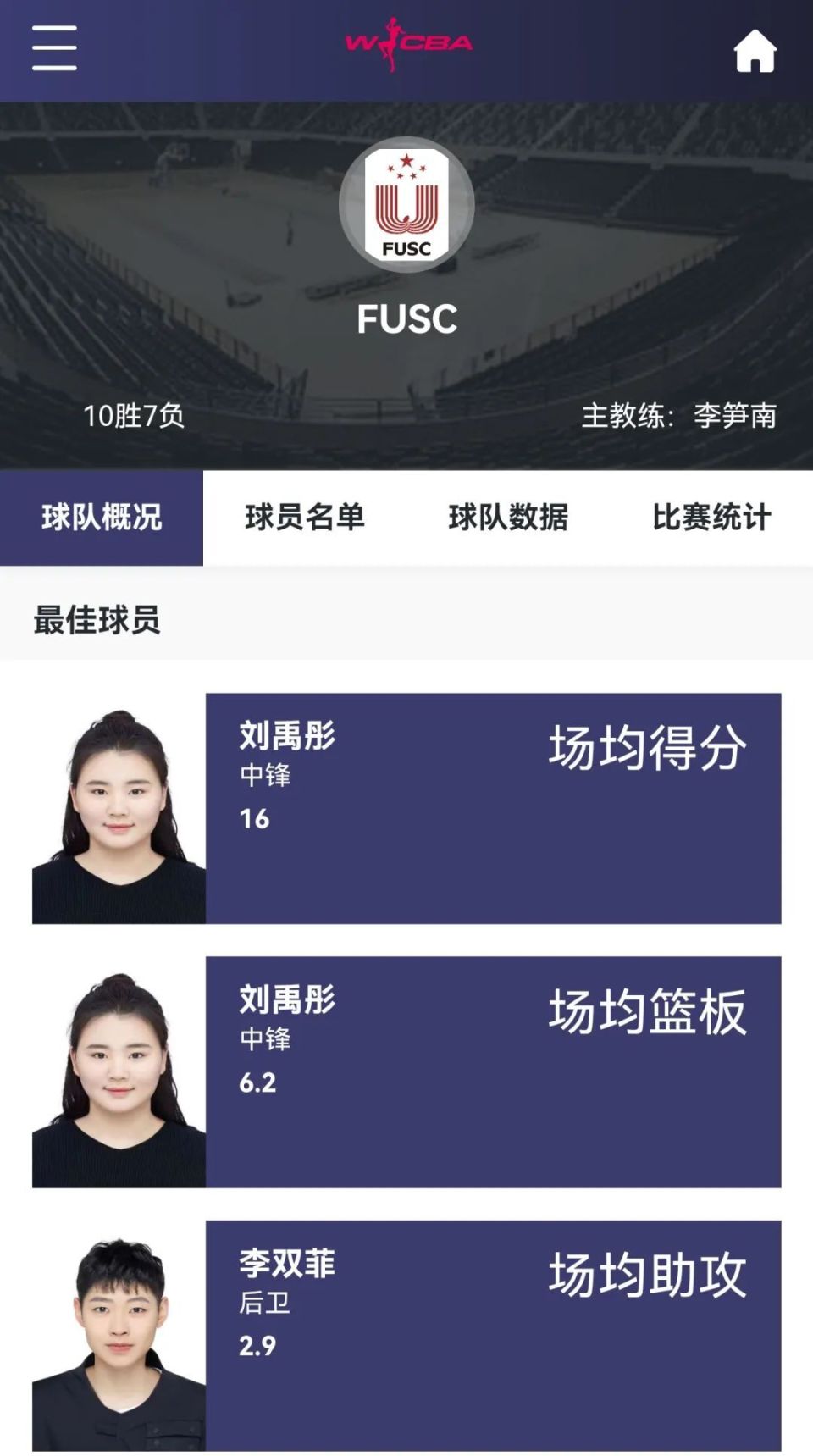The height and width of the screenshot is (1456, 813).
Task: Open 刘禹彤's 场均篮板 card
Action: (493, 1071)
